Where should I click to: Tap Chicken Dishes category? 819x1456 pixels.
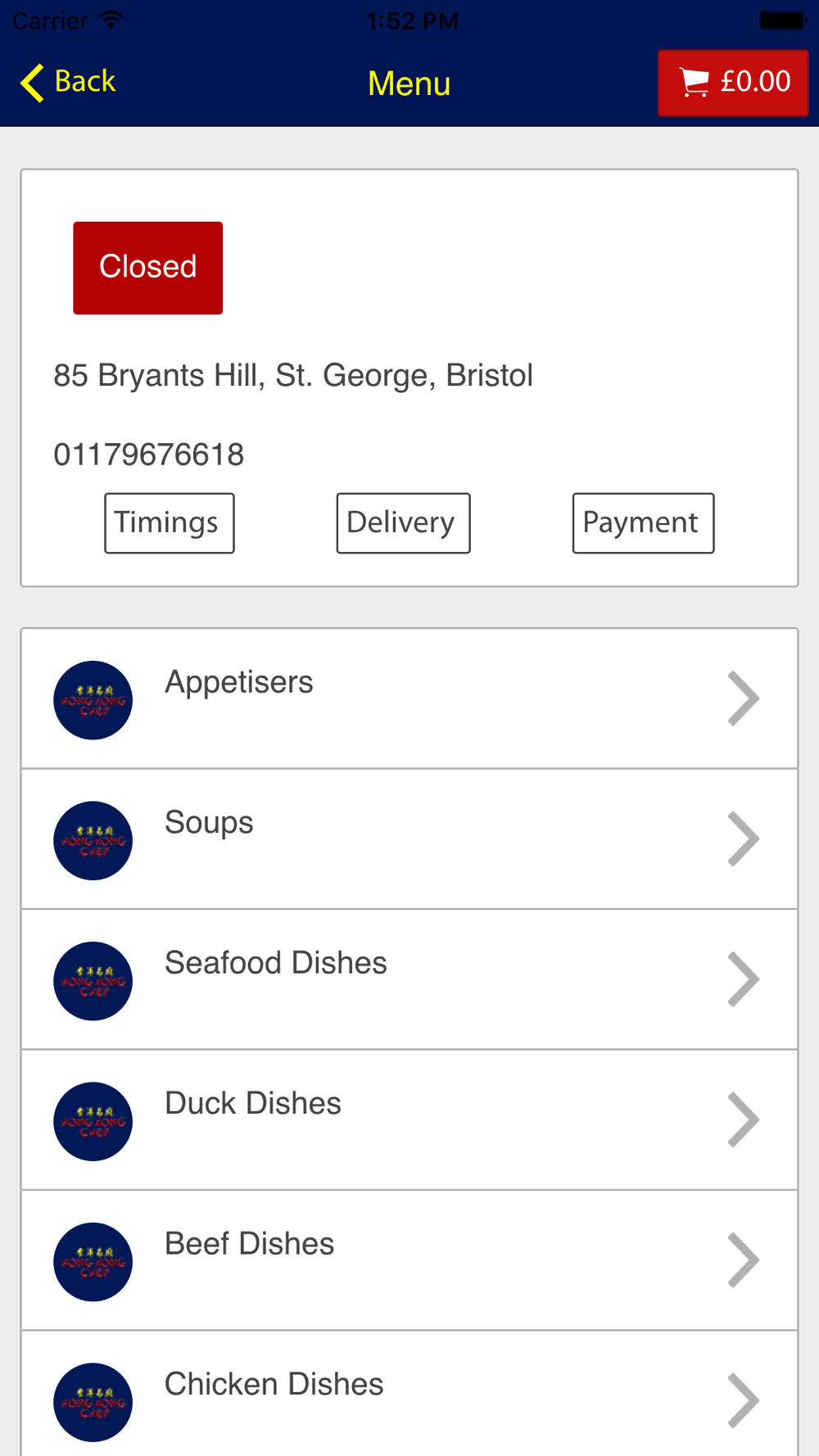[x=409, y=1394]
